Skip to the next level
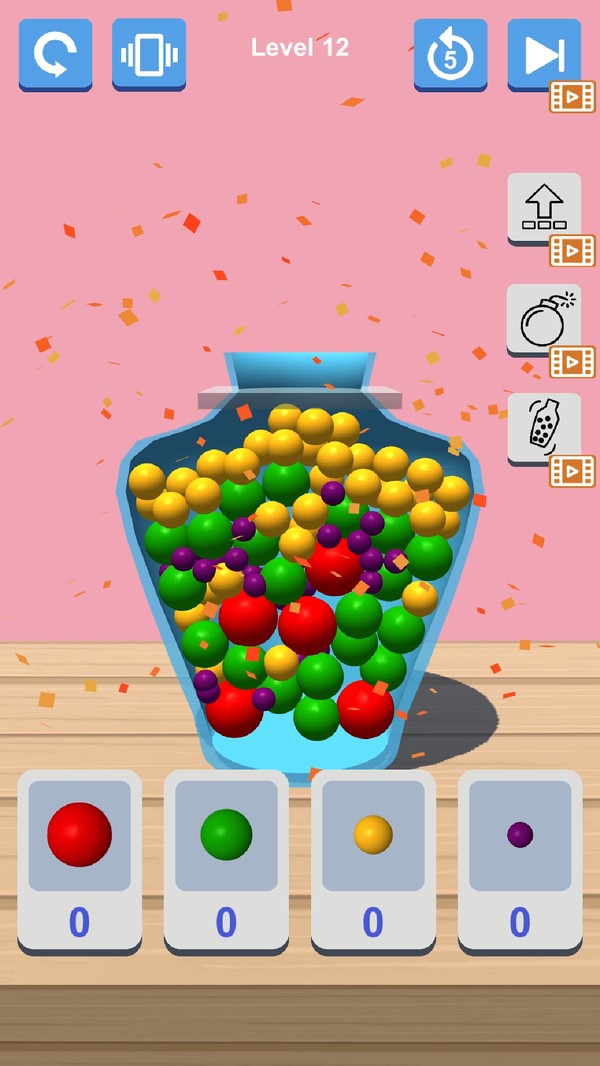 pyautogui.click(x=543, y=54)
